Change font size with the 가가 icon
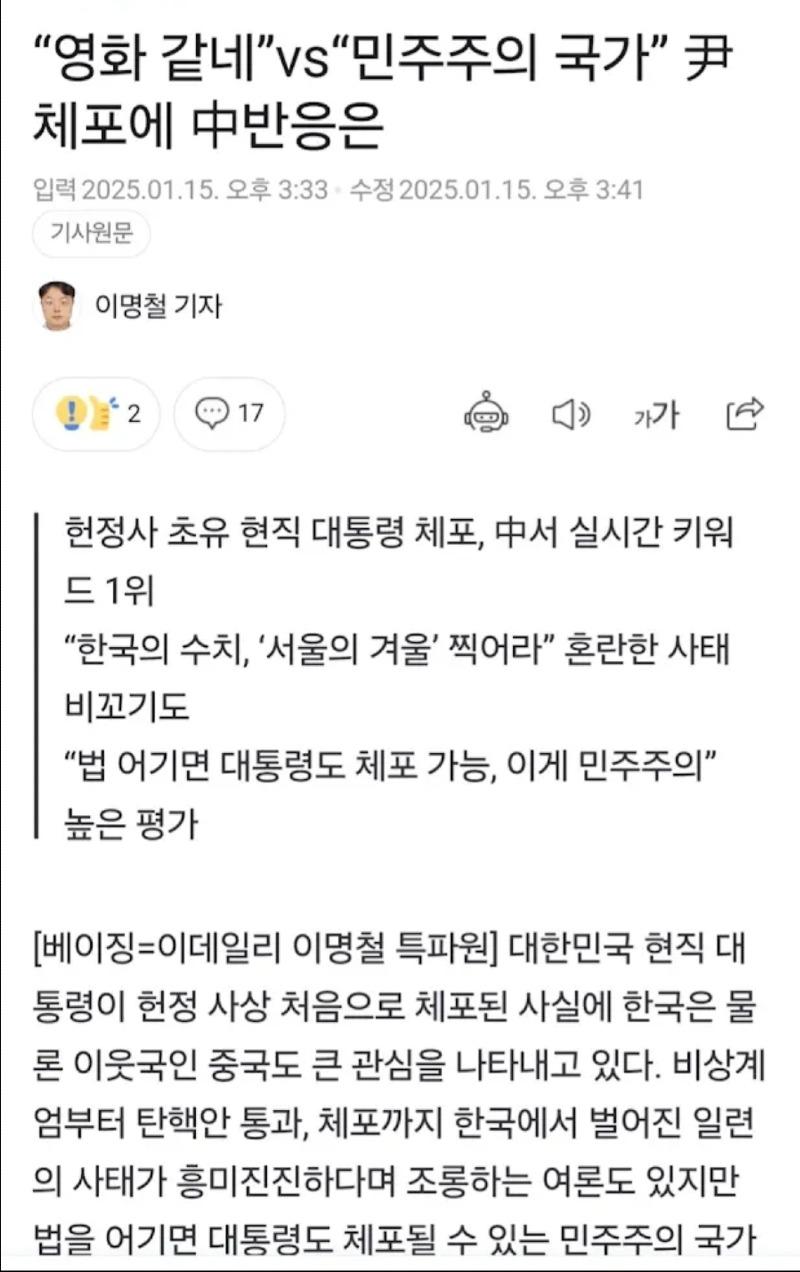Screen dimensions: 800x1272 (x=656, y=413)
